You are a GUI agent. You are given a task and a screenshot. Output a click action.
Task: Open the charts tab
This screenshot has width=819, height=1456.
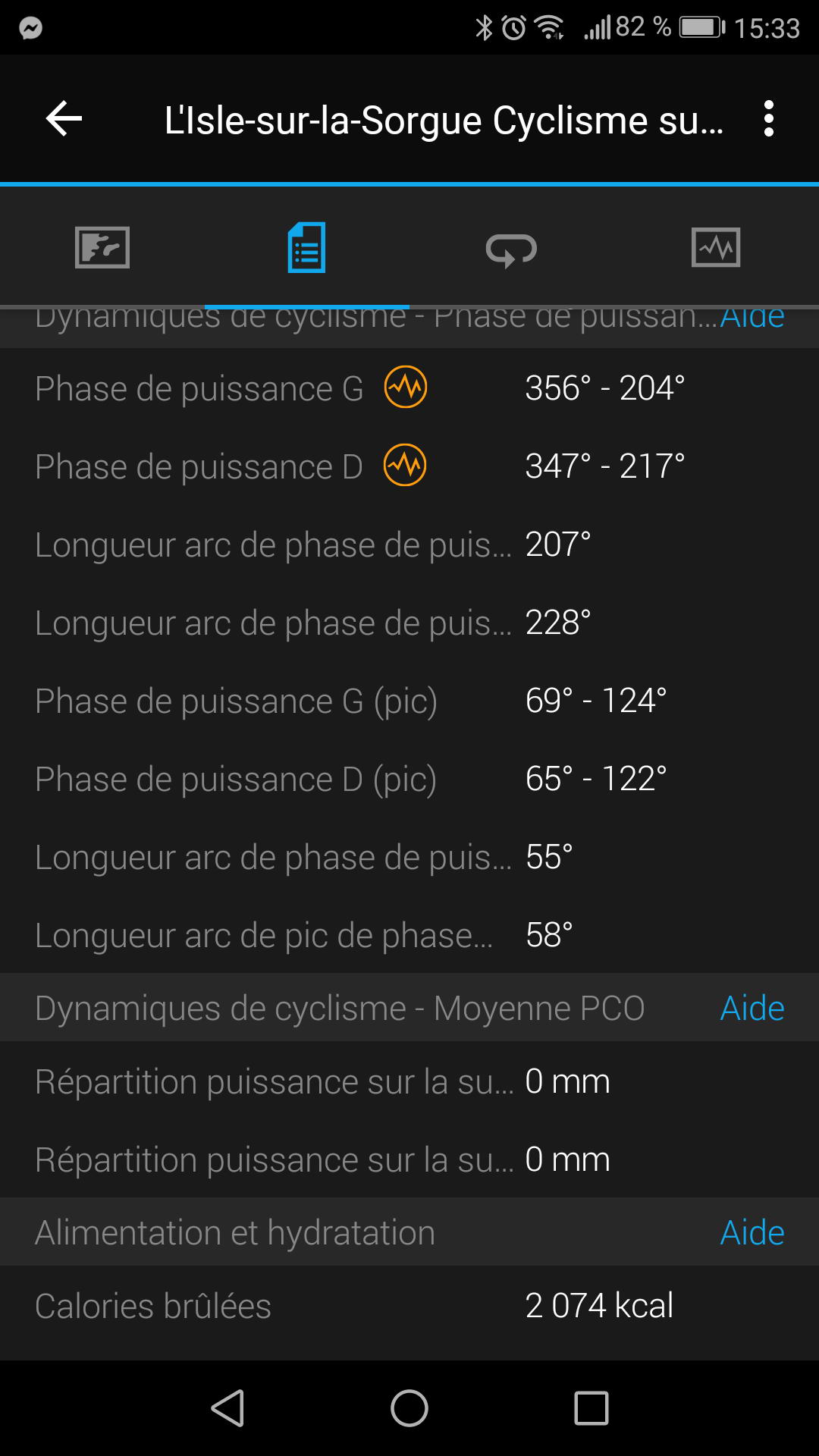coord(716,247)
